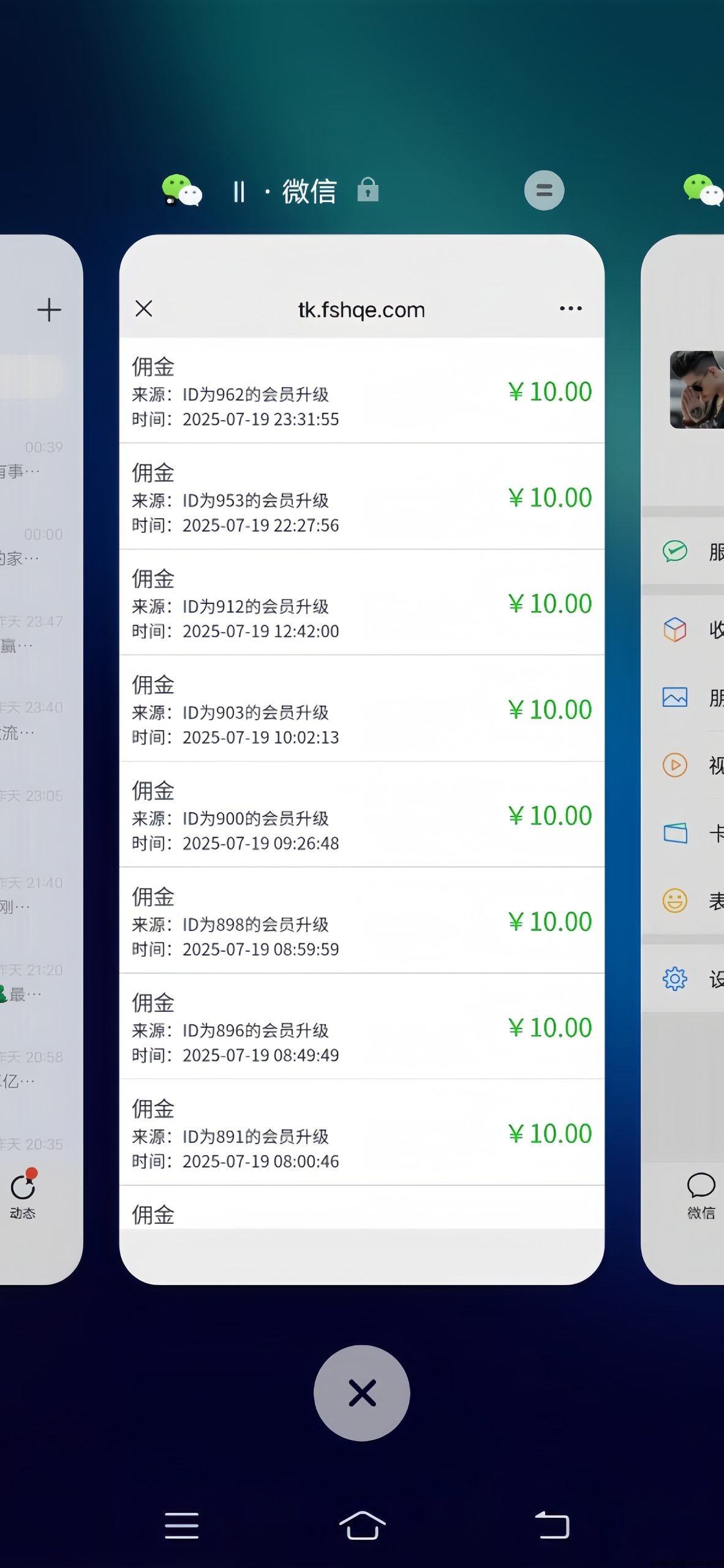Go to the home screen

(x=362, y=1525)
